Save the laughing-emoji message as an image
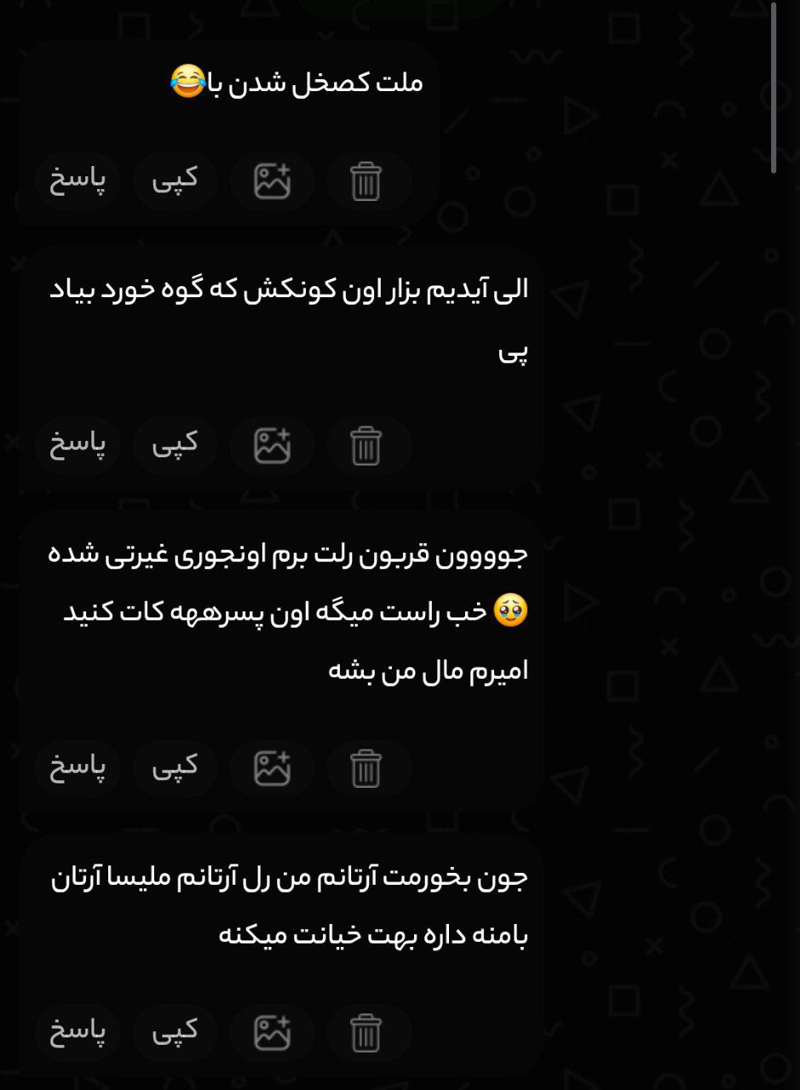Screen dimensions: 800x1090 (x=272, y=182)
